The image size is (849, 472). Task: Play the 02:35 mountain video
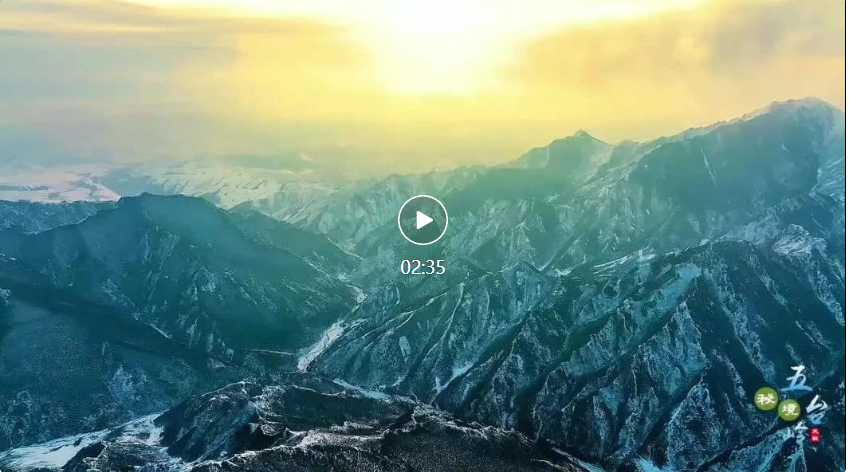(423, 220)
